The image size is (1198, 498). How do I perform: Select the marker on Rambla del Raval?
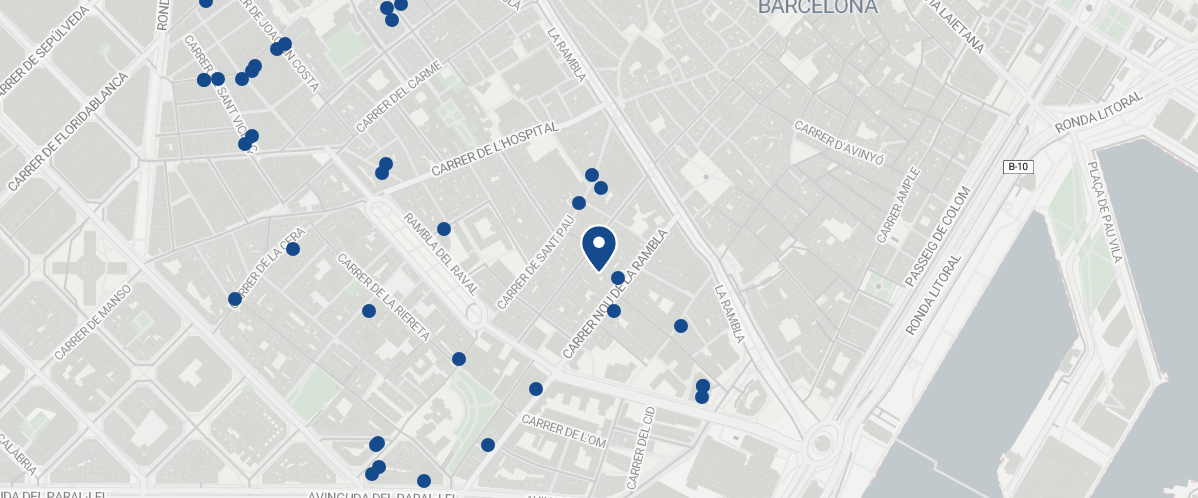[444, 229]
